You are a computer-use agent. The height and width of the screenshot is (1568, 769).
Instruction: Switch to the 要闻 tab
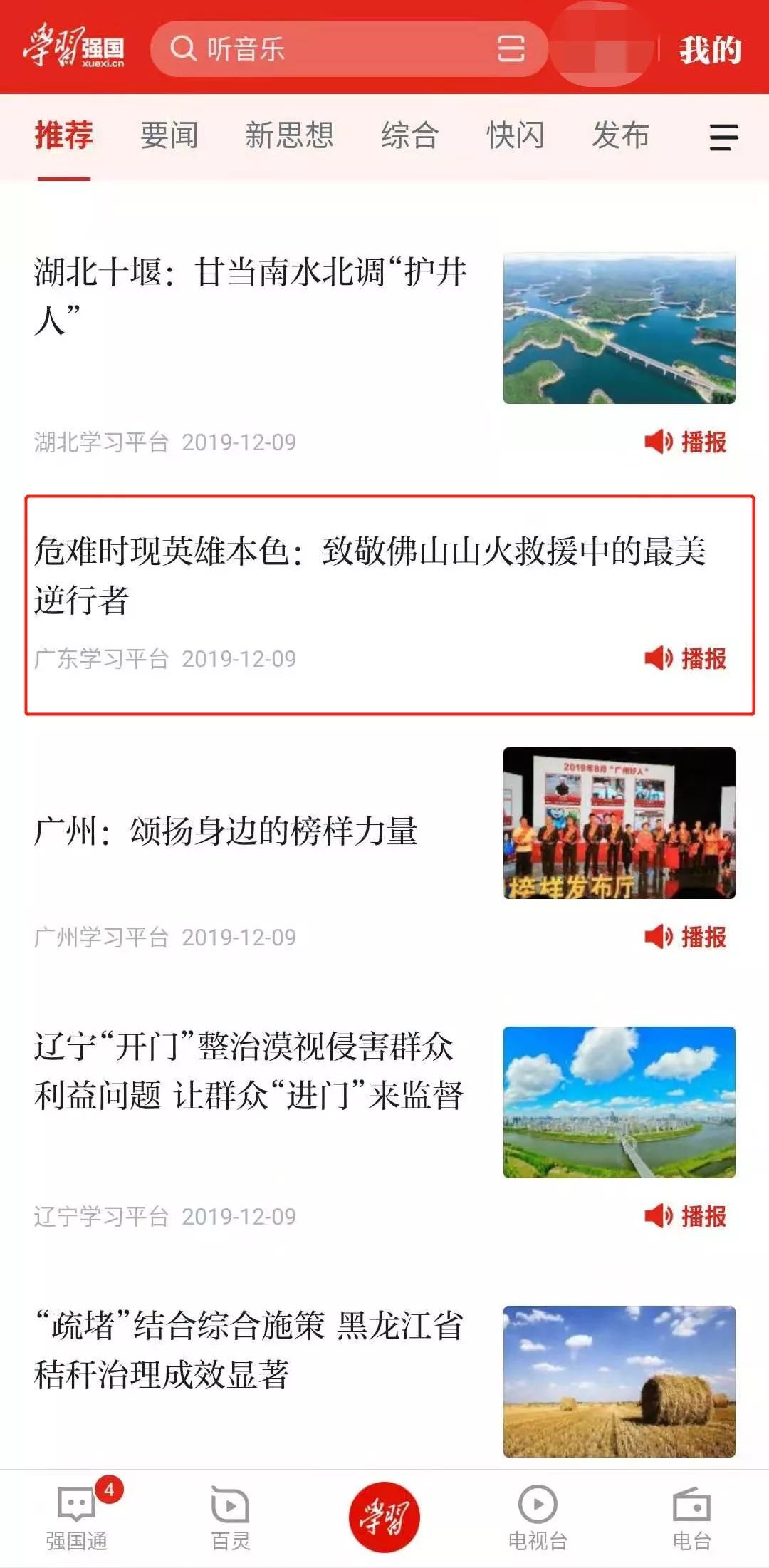[x=169, y=135]
